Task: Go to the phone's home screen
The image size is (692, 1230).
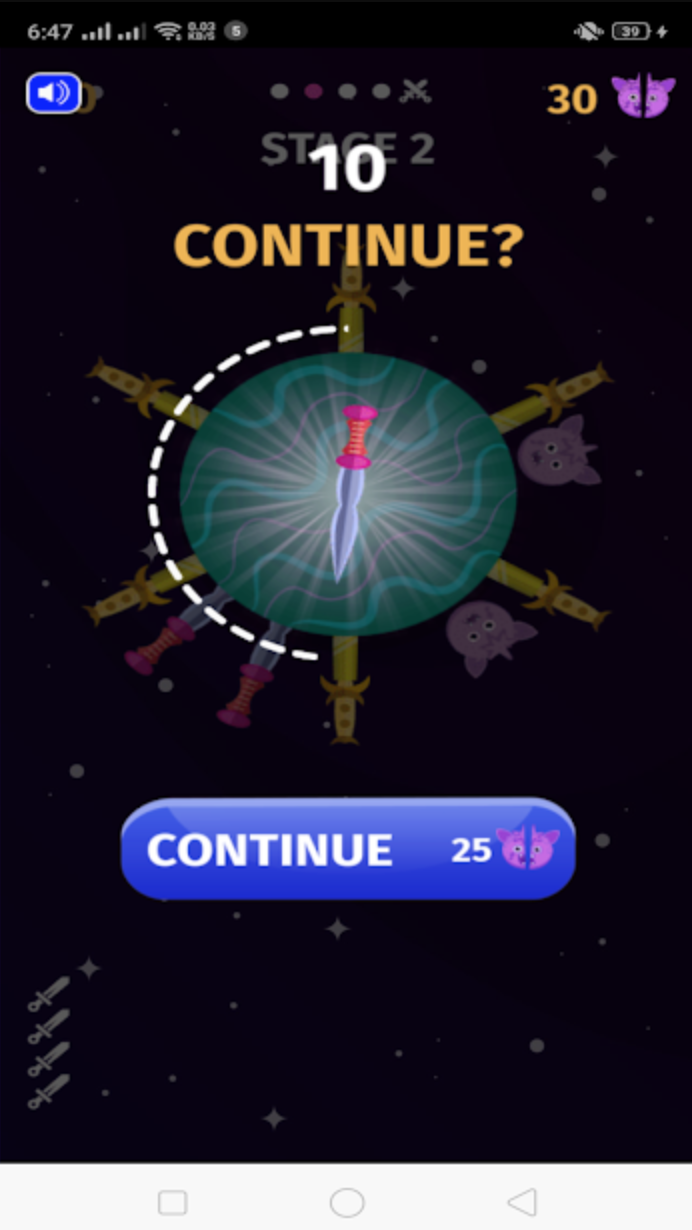Action: point(347,1201)
